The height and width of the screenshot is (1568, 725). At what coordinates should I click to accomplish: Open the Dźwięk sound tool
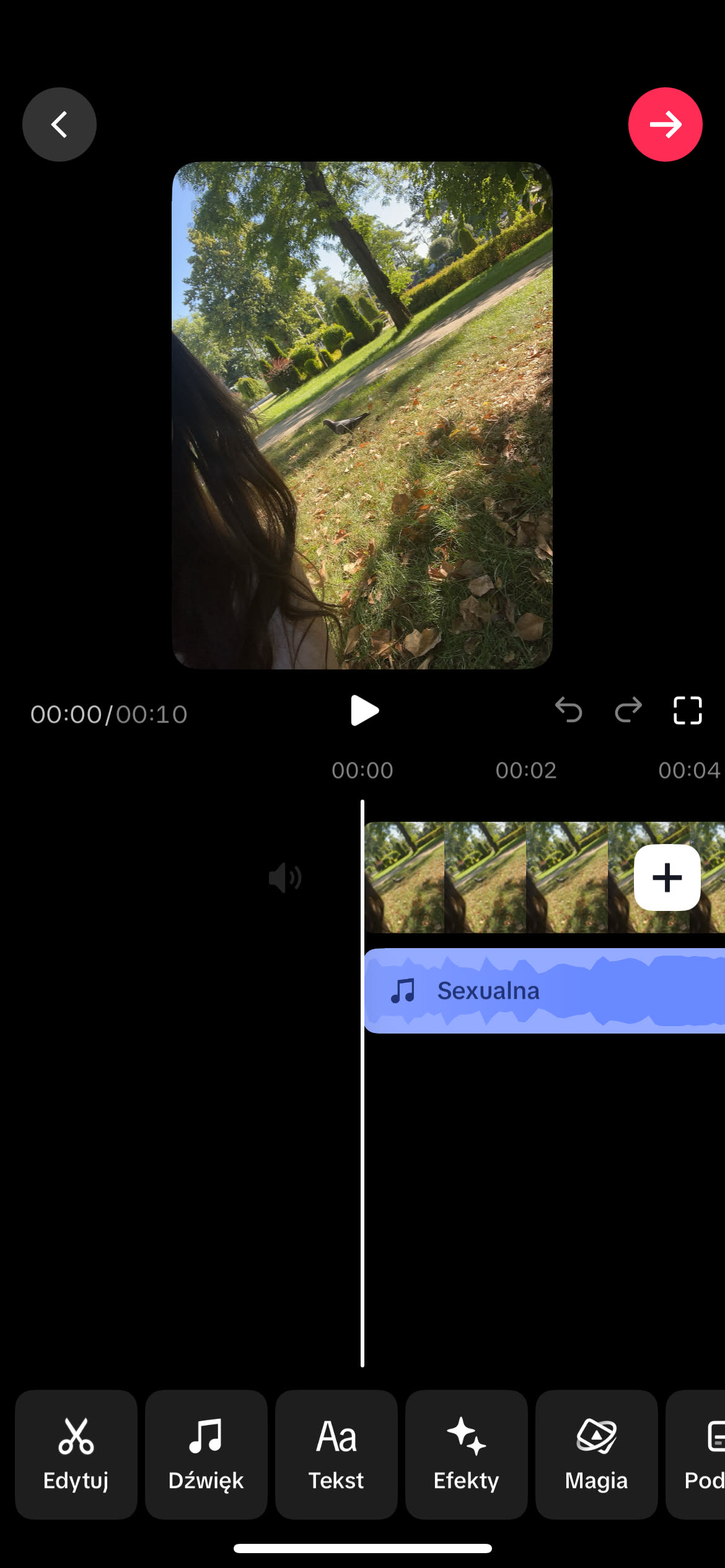coord(206,1454)
